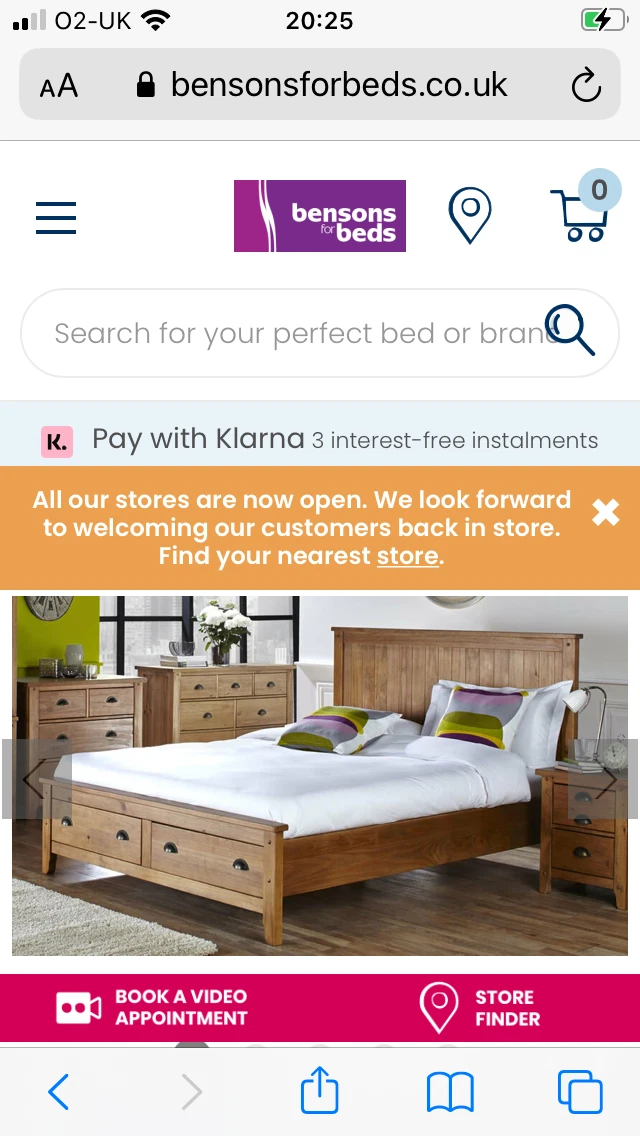640x1136 pixels.
Task: Open the Safari tabs overview
Action: tap(580, 1092)
